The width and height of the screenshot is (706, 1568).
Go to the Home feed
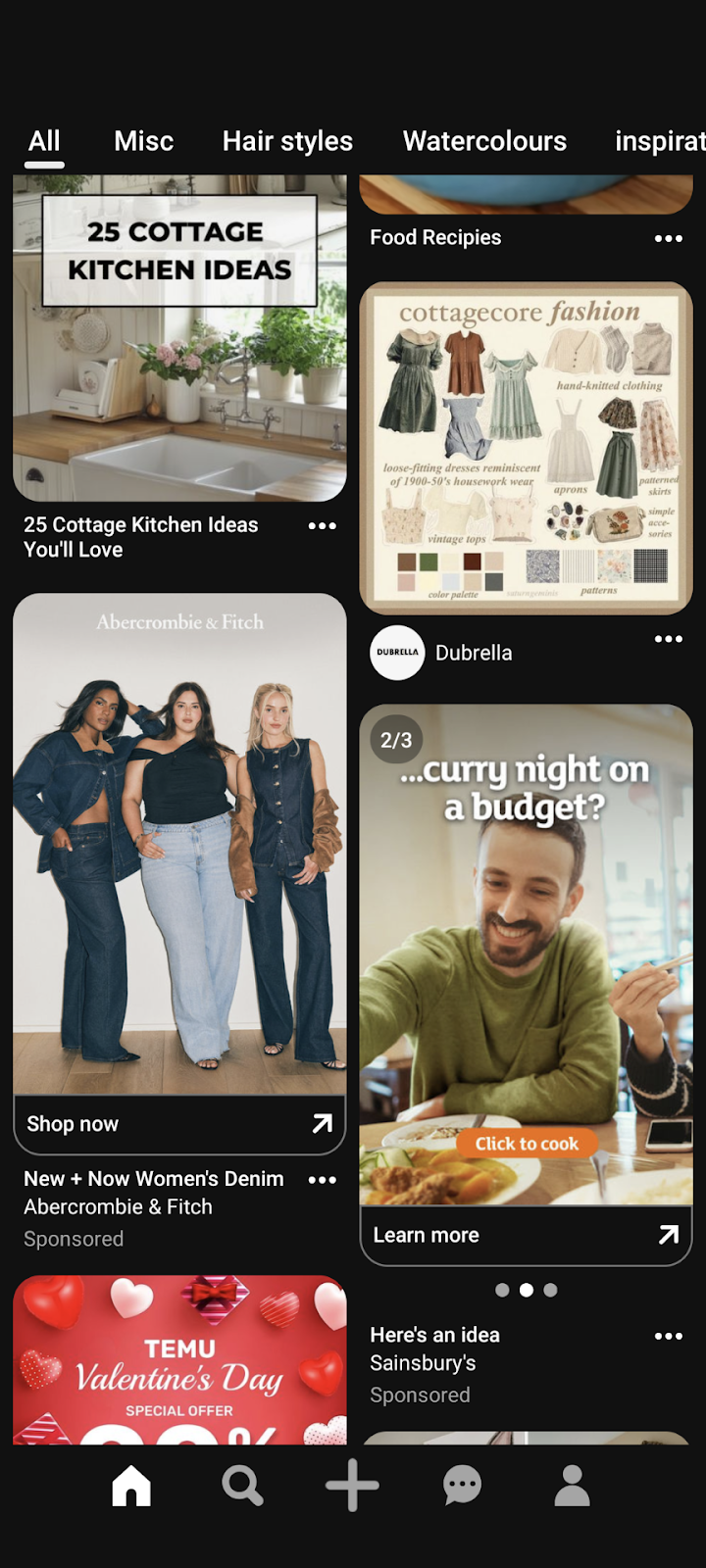[x=131, y=1486]
